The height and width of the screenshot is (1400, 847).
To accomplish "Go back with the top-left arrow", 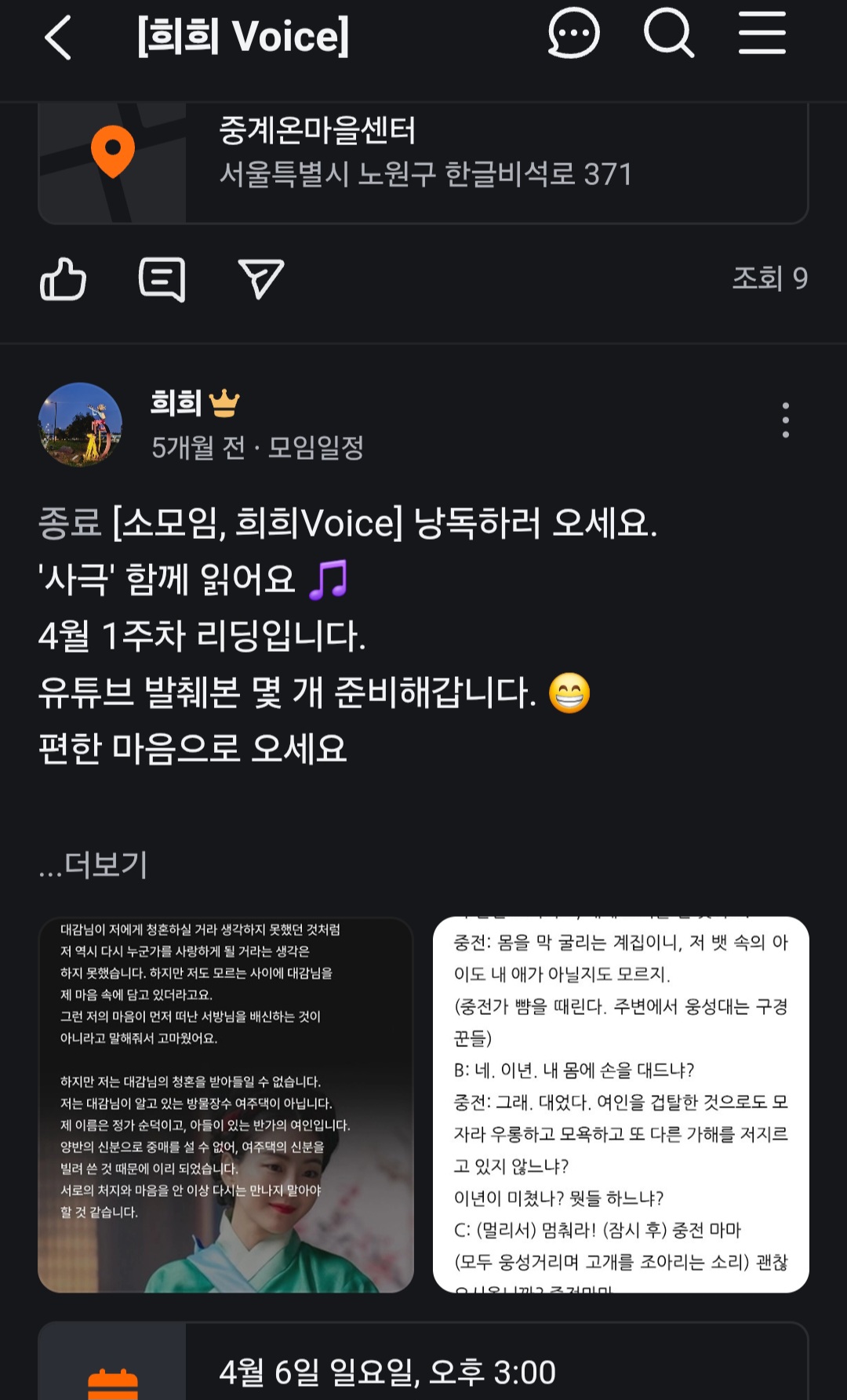I will tap(58, 37).
